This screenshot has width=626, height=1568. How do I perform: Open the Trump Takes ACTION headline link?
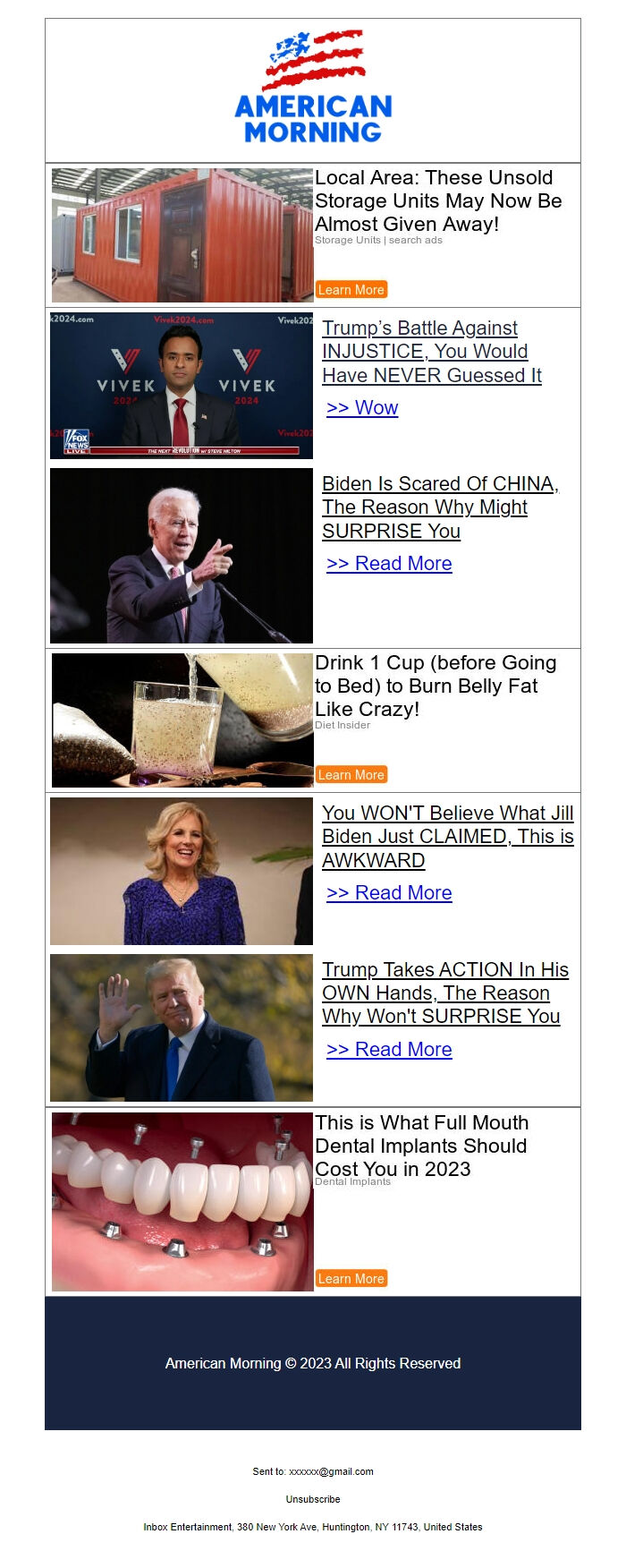pos(444,993)
